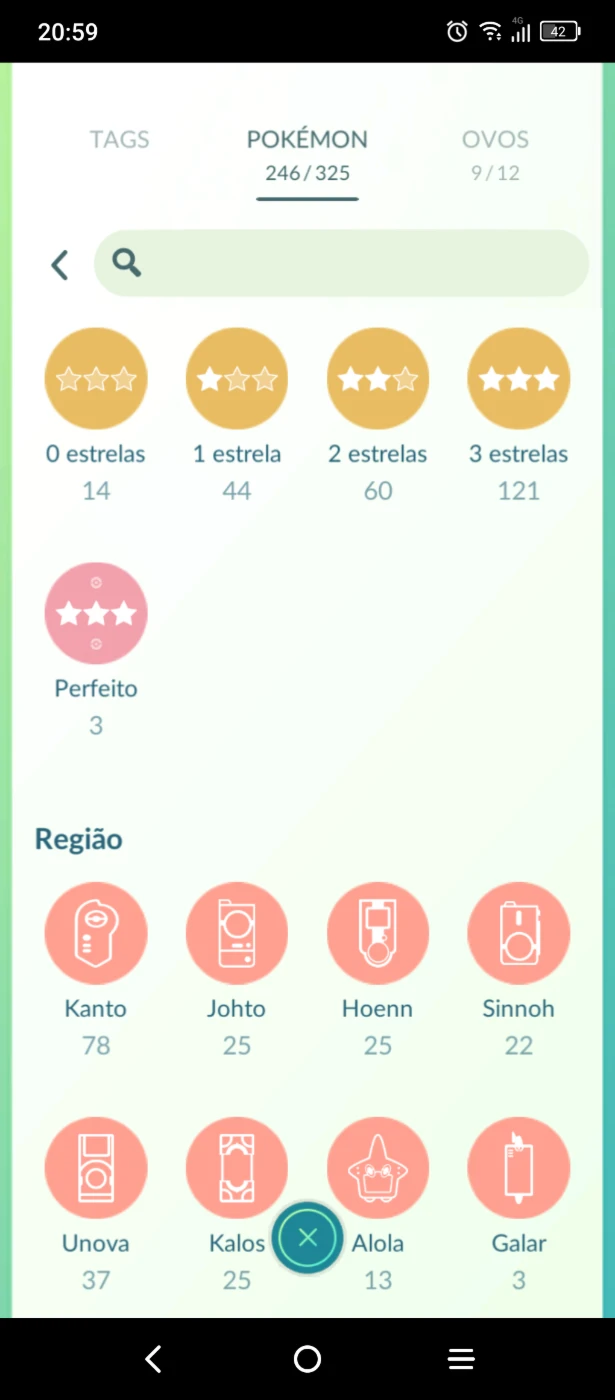Tap the system home button

307,1359
